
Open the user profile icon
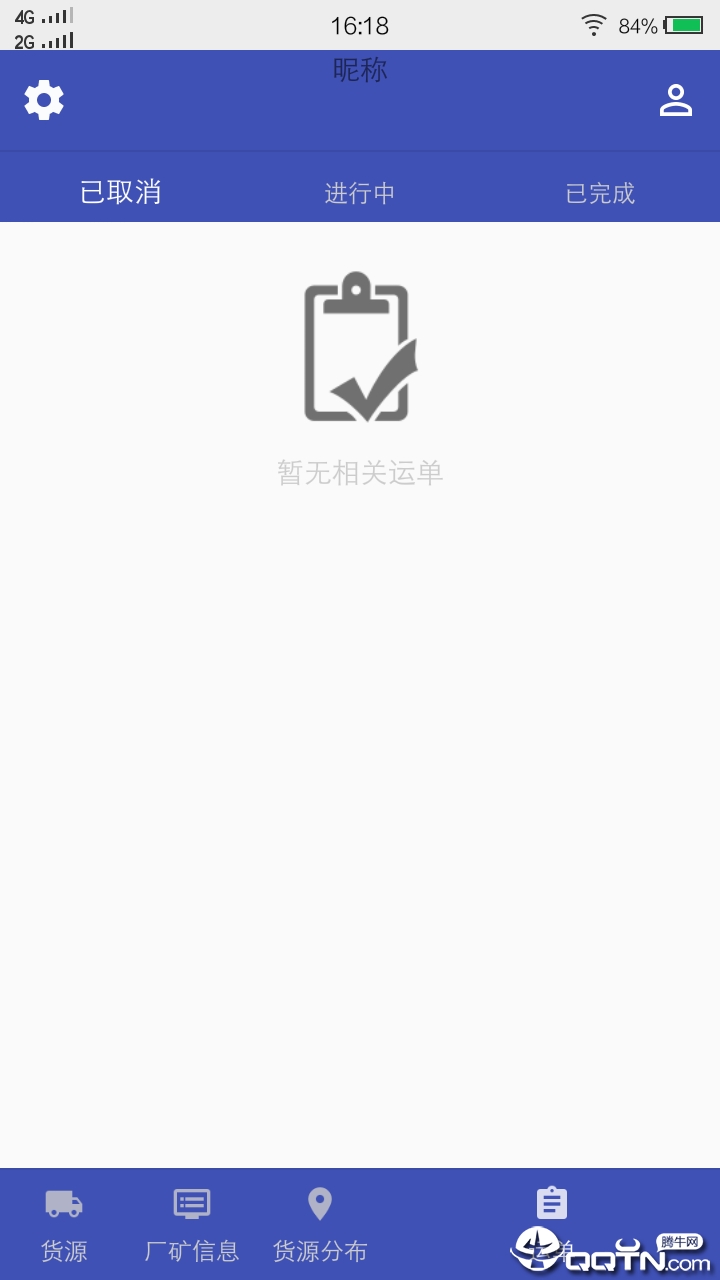[676, 100]
